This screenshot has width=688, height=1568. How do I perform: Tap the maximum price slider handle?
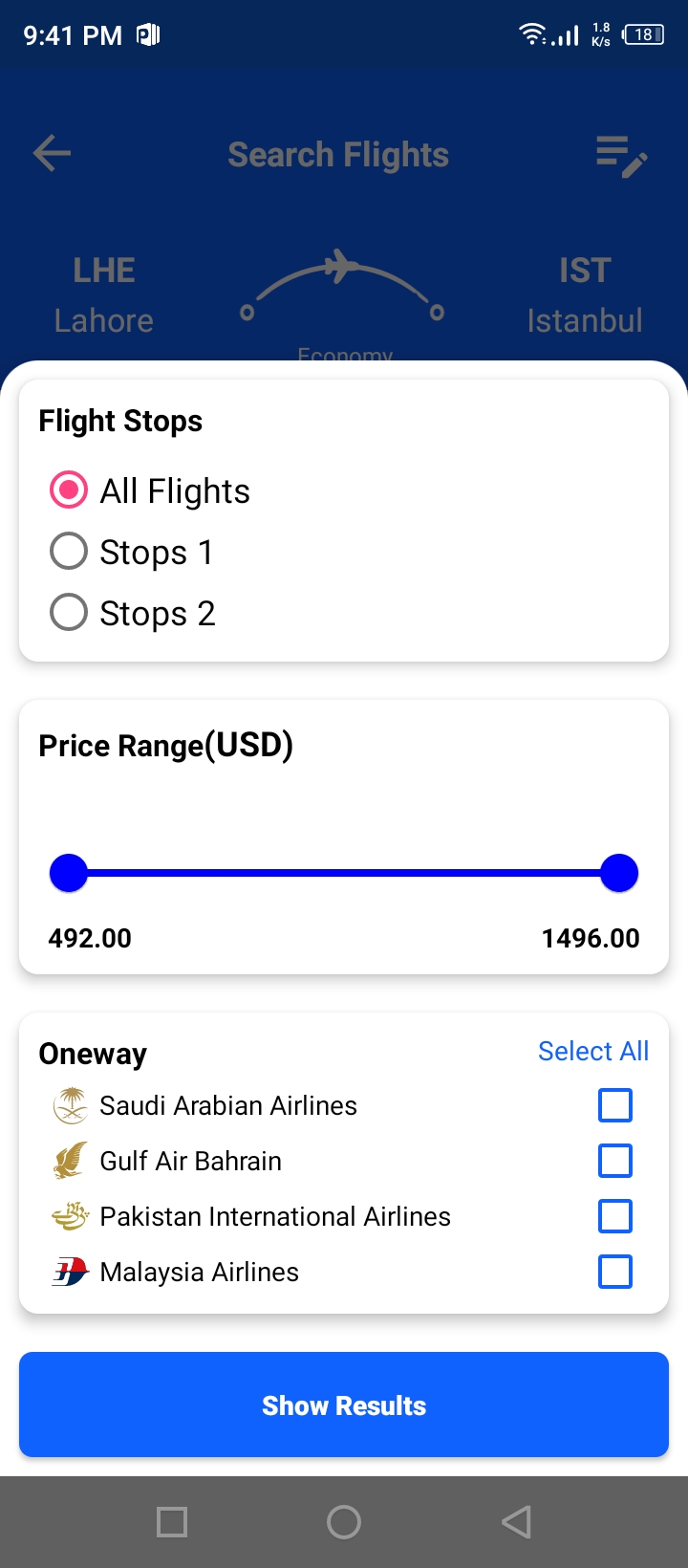pos(619,873)
